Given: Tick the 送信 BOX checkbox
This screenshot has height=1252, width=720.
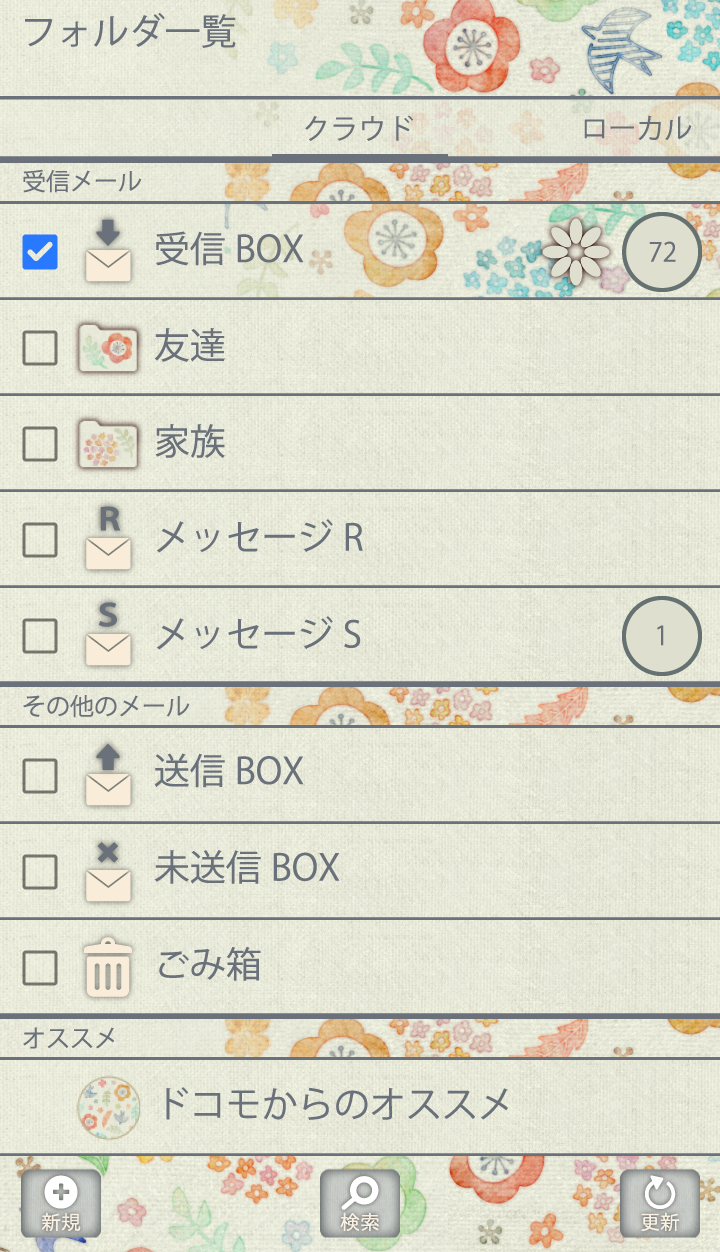Looking at the screenshot, I should coord(40,775).
